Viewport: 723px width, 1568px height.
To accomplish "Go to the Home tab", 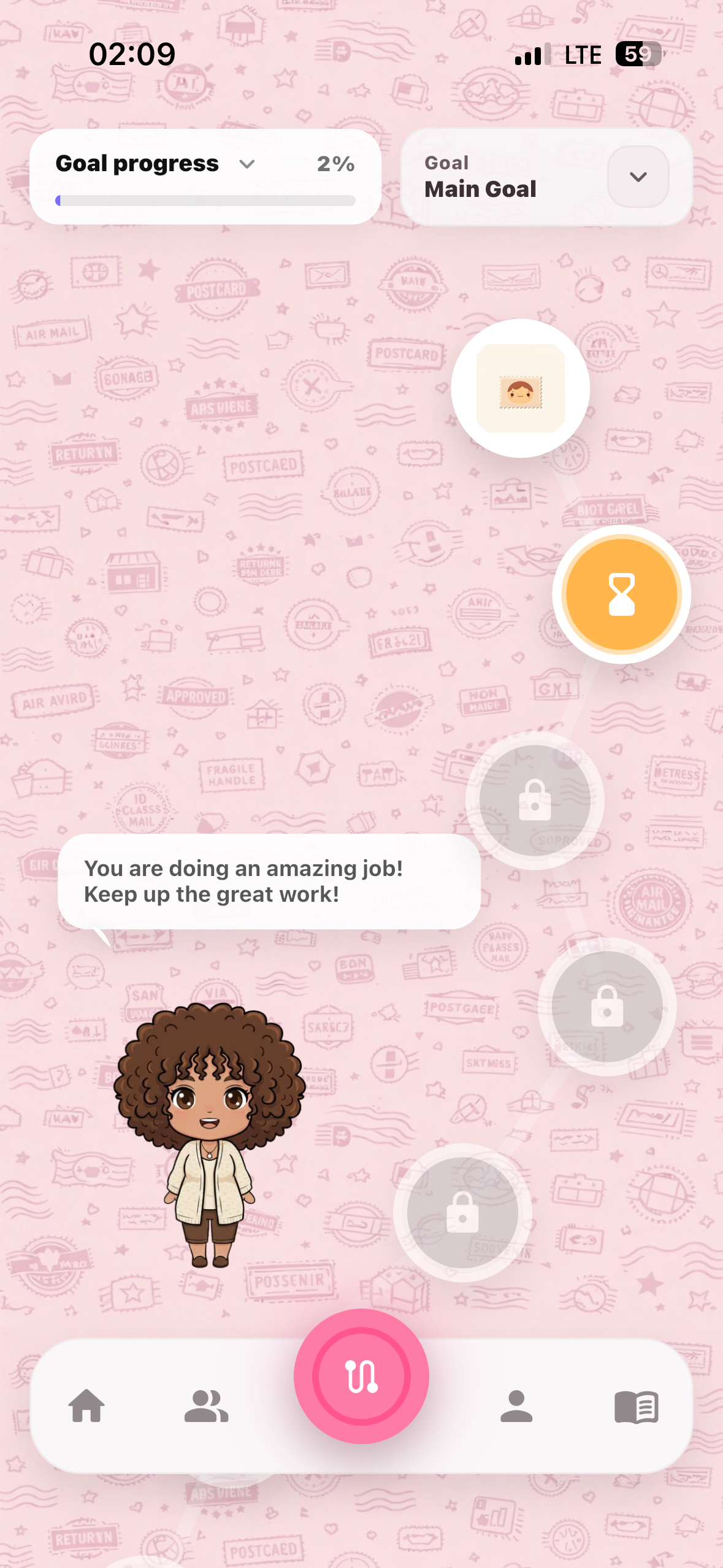I will [x=86, y=1405].
